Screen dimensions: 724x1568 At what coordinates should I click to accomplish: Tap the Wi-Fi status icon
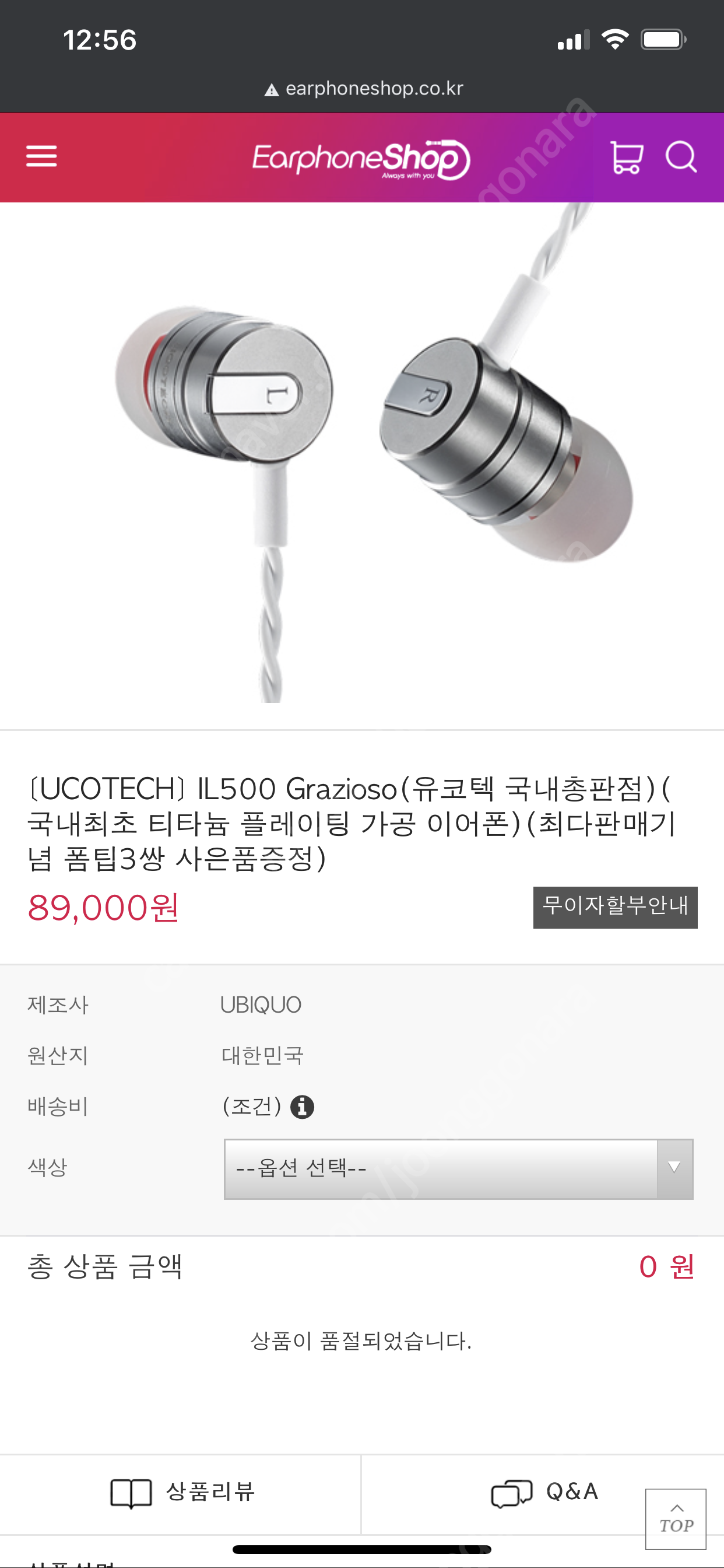616,40
